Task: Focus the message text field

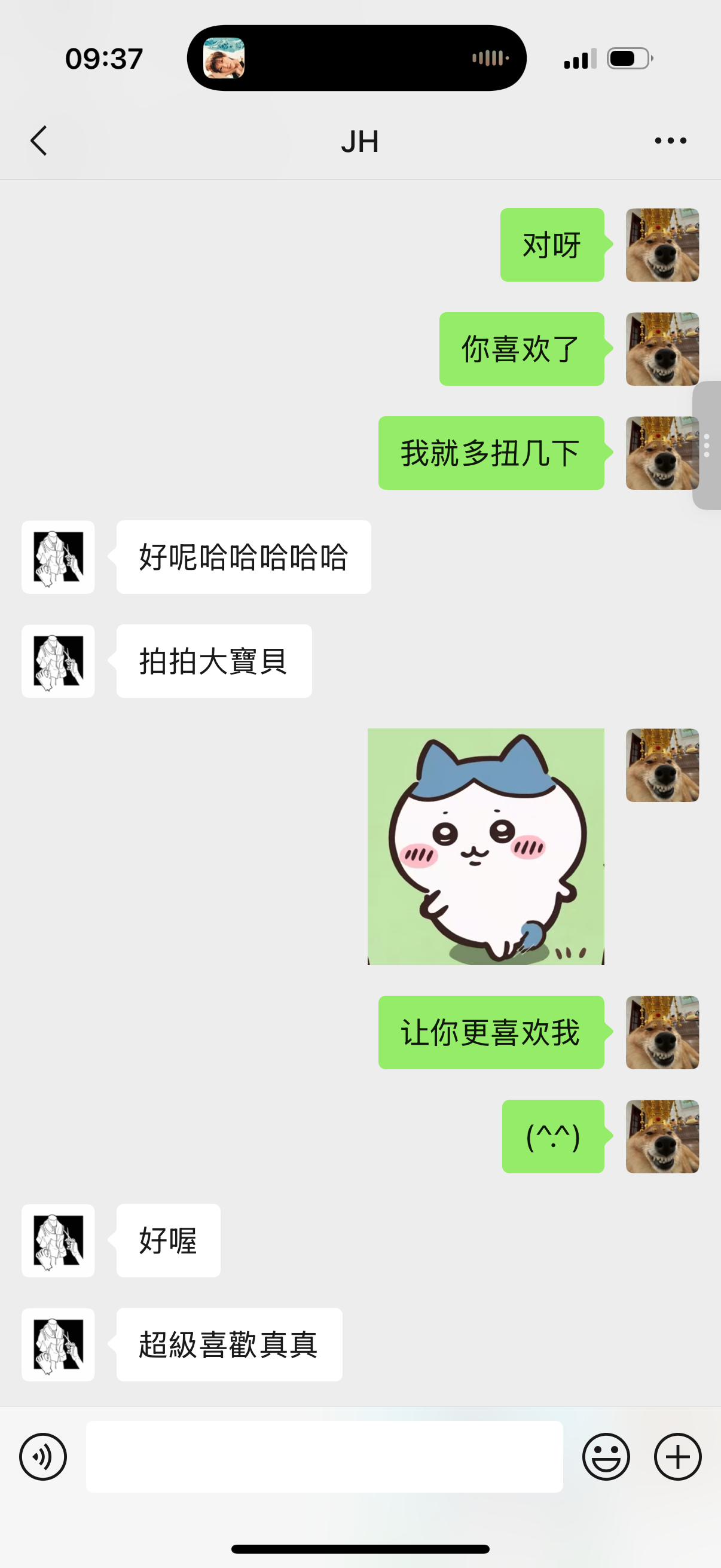Action: (324, 1457)
